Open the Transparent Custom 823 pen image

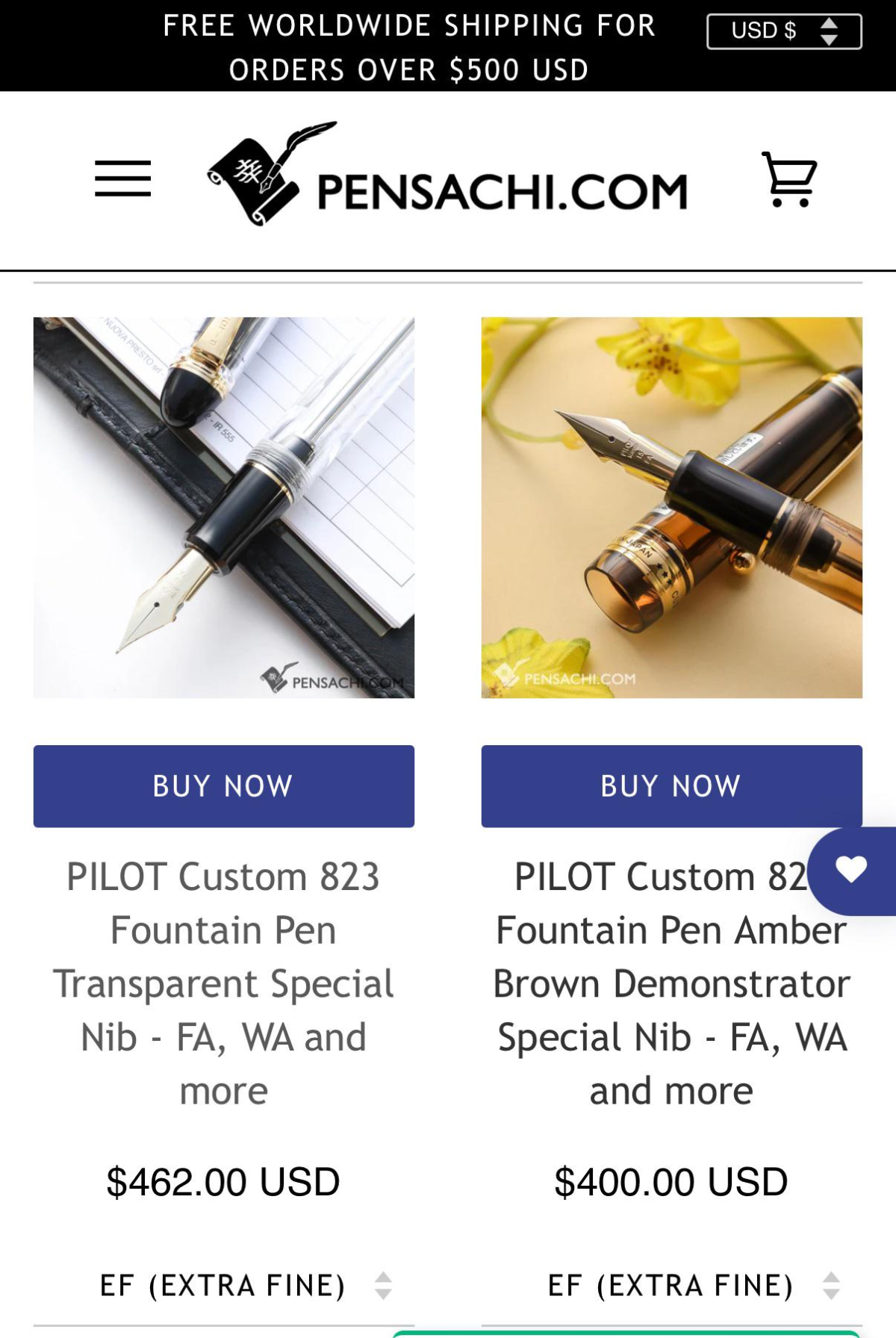pyautogui.click(x=223, y=508)
